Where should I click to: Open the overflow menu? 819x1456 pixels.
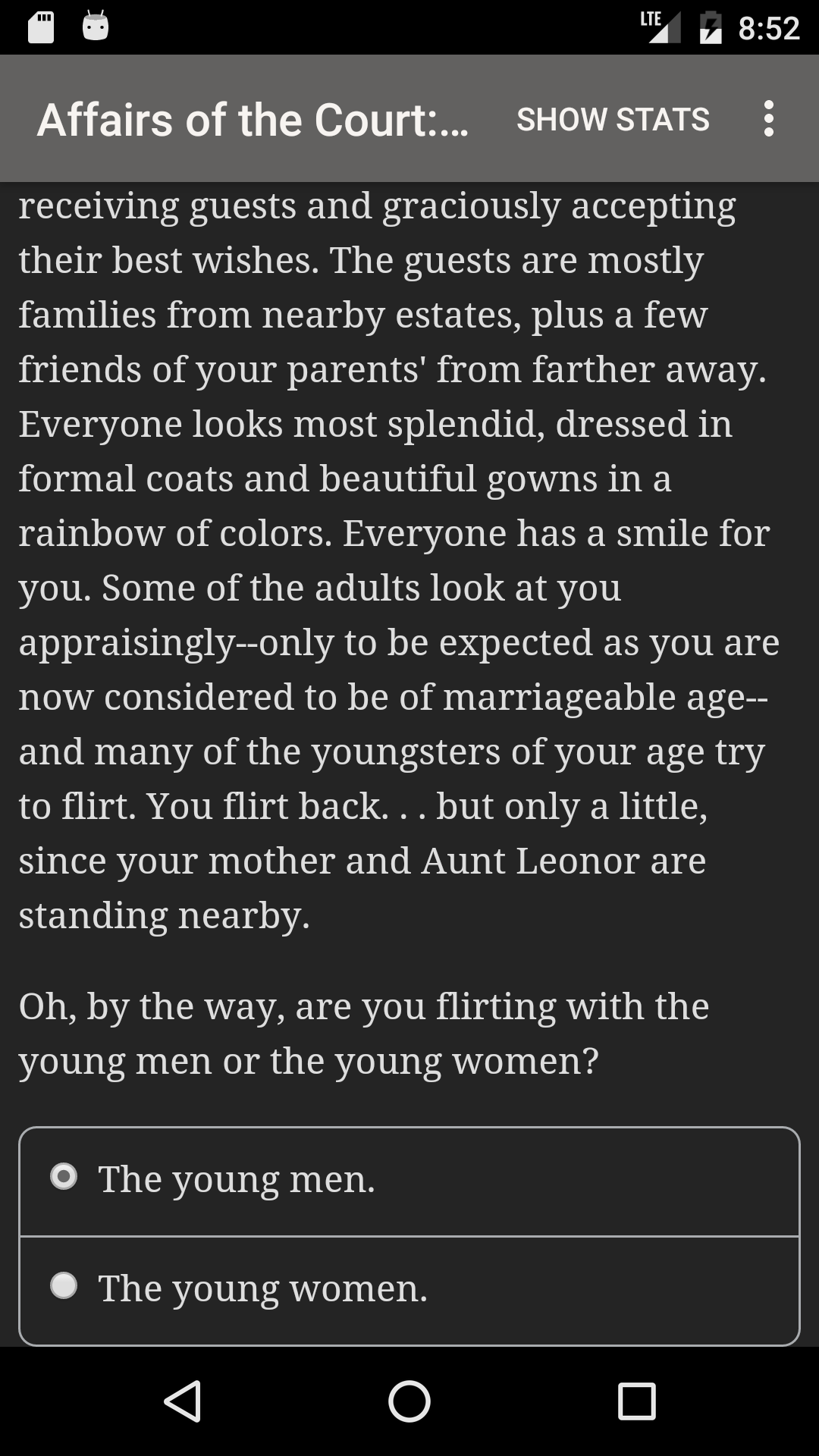point(768,119)
